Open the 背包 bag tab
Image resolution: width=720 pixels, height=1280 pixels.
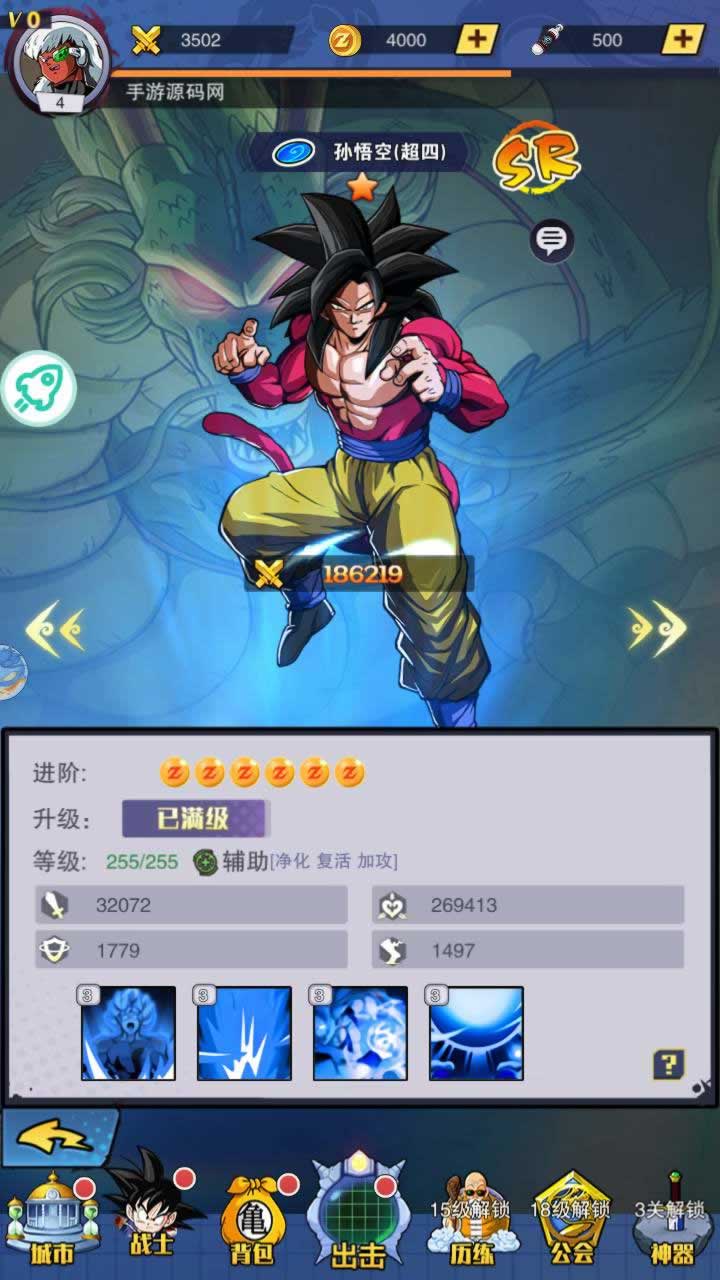(252, 1222)
